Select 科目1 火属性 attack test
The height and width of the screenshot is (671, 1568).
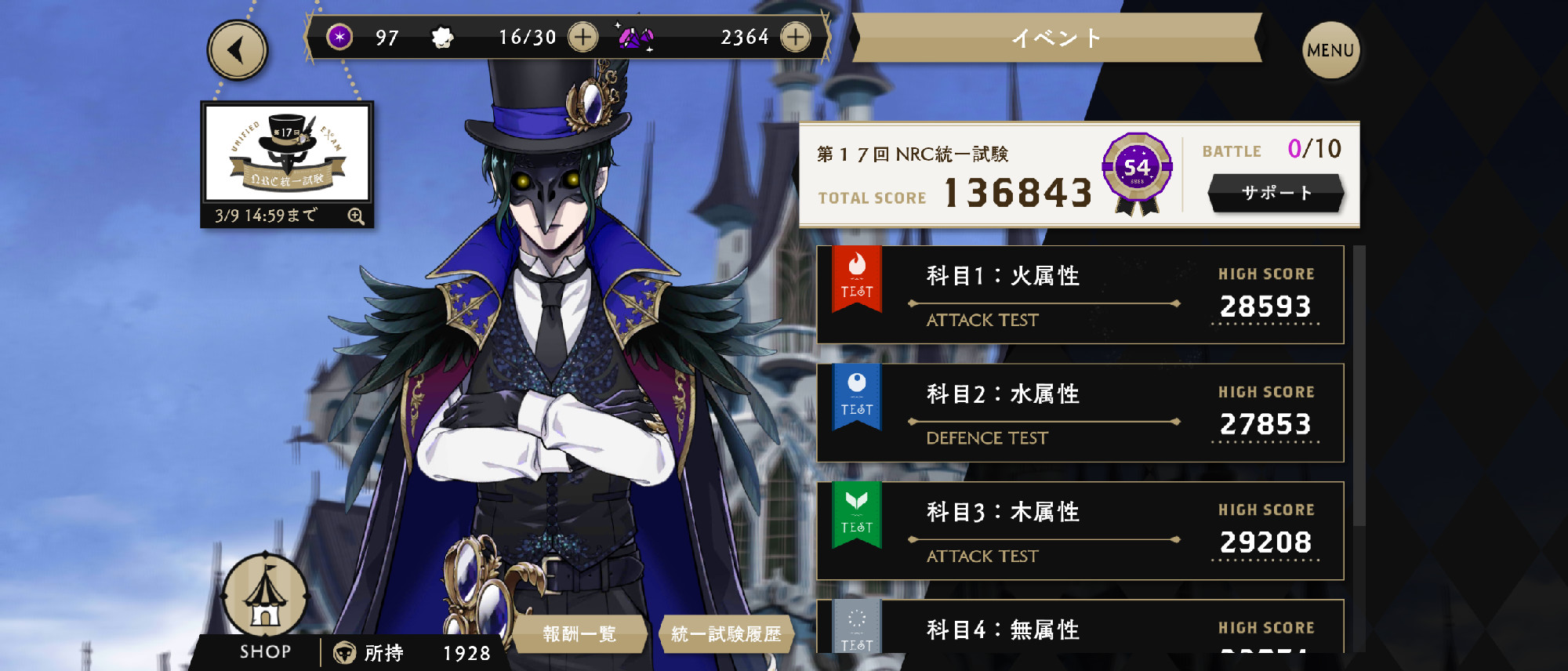coord(1080,296)
